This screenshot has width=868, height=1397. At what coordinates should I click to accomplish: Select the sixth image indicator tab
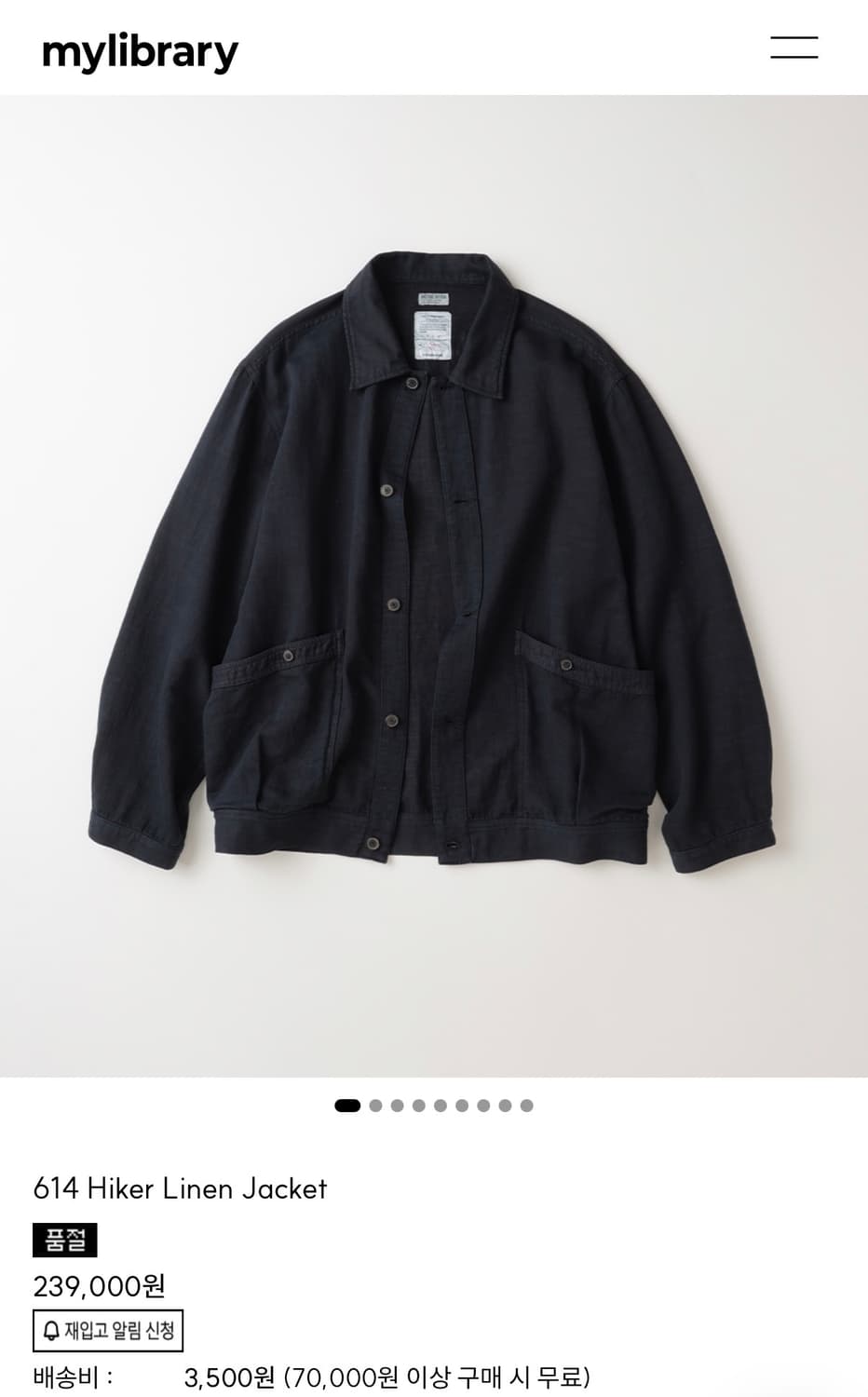click(x=461, y=1105)
